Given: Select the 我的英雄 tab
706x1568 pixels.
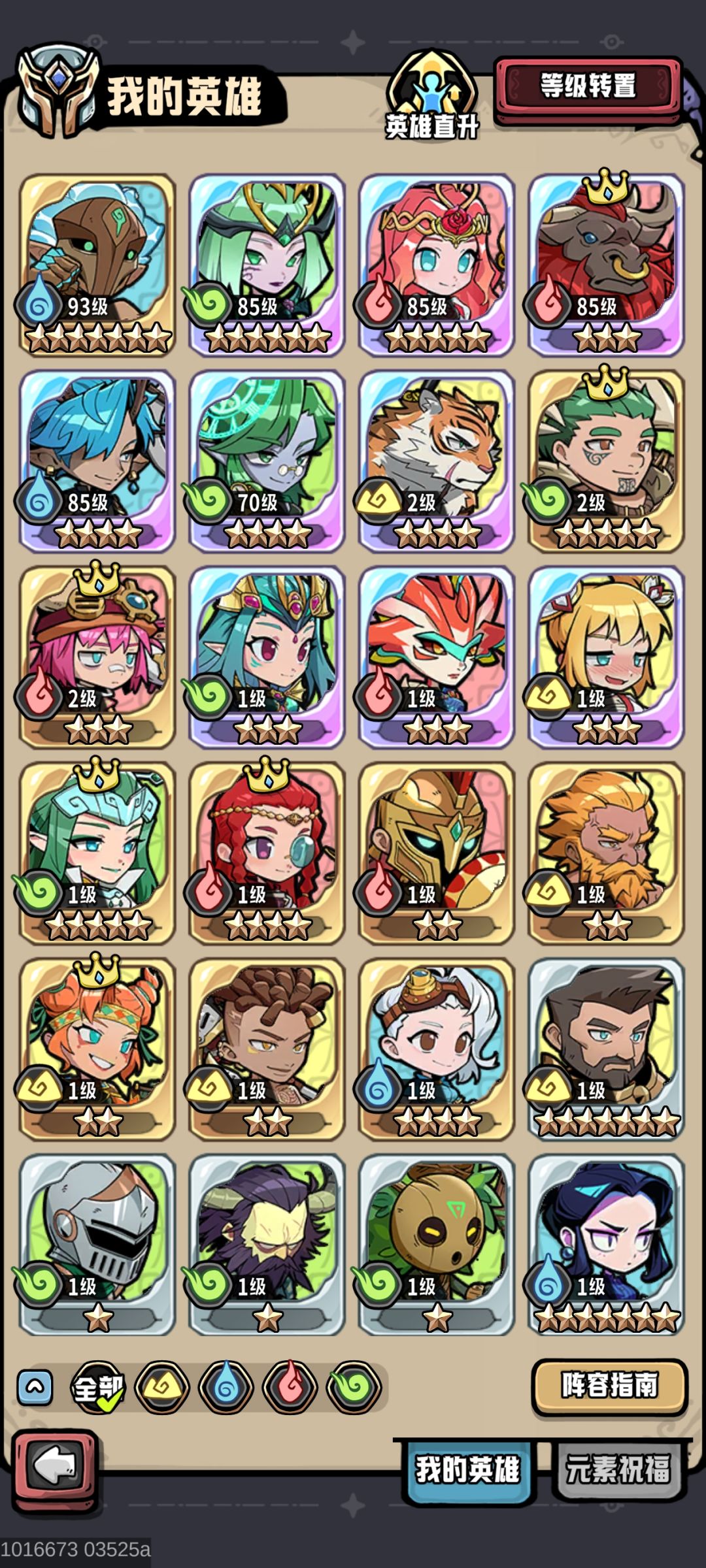Looking at the screenshot, I should pos(468,1469).
